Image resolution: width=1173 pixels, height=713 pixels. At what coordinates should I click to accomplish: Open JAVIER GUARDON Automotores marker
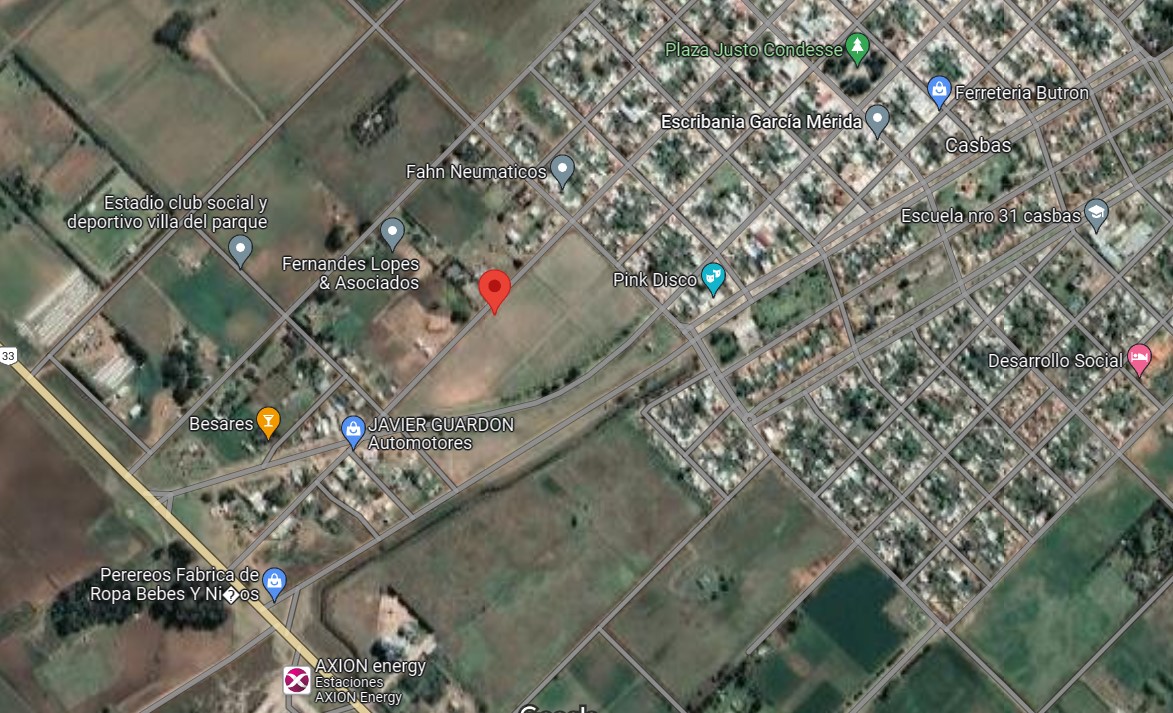352,431
